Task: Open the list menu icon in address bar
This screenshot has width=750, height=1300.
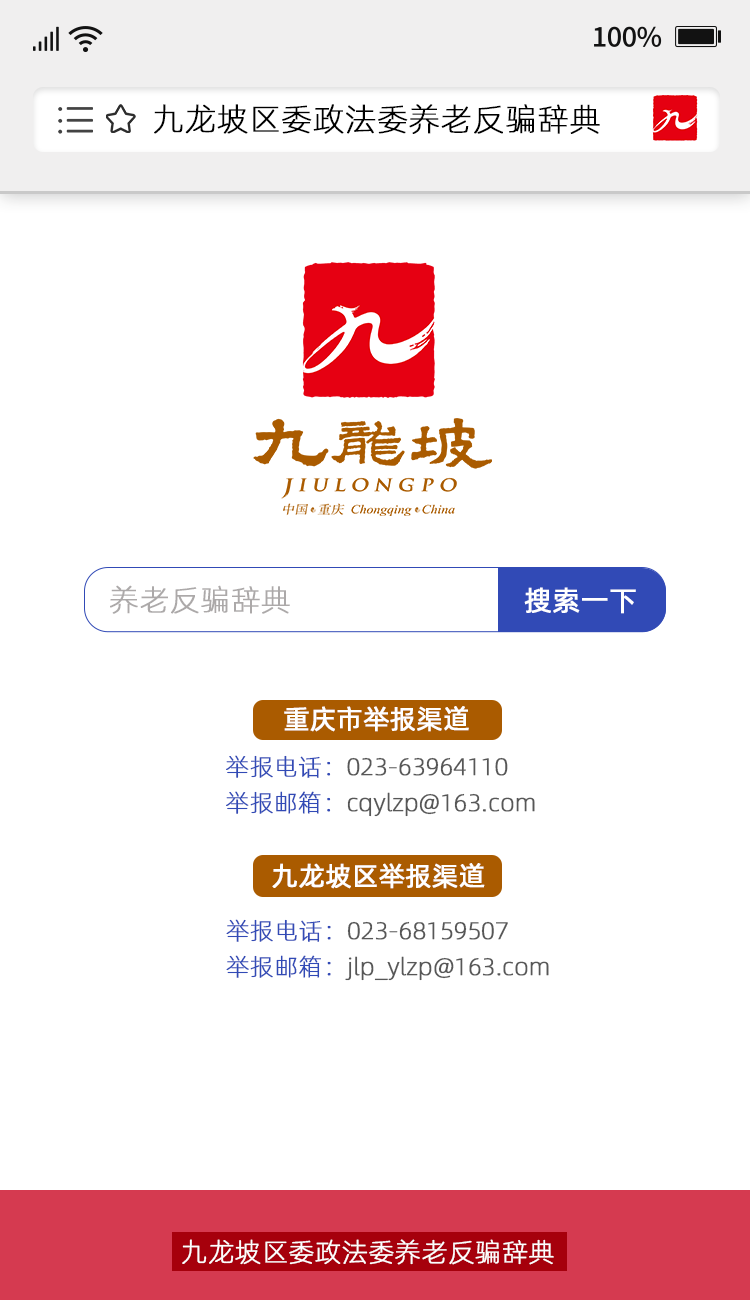Action: [x=76, y=120]
